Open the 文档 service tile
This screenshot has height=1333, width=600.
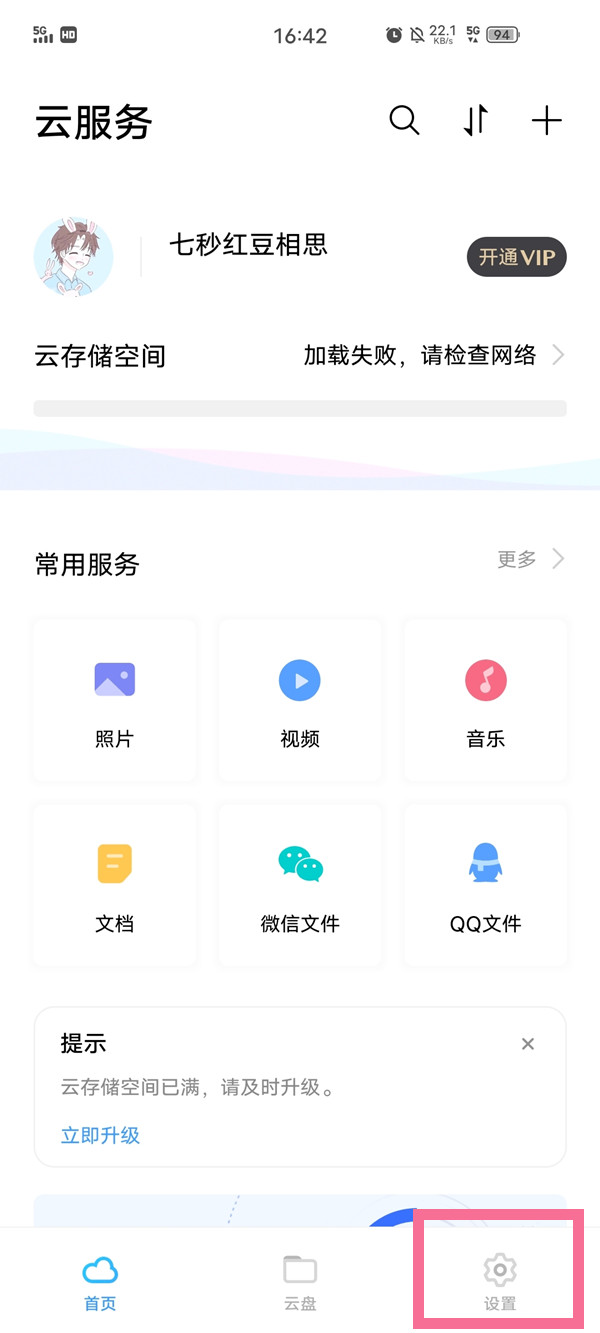coord(115,885)
